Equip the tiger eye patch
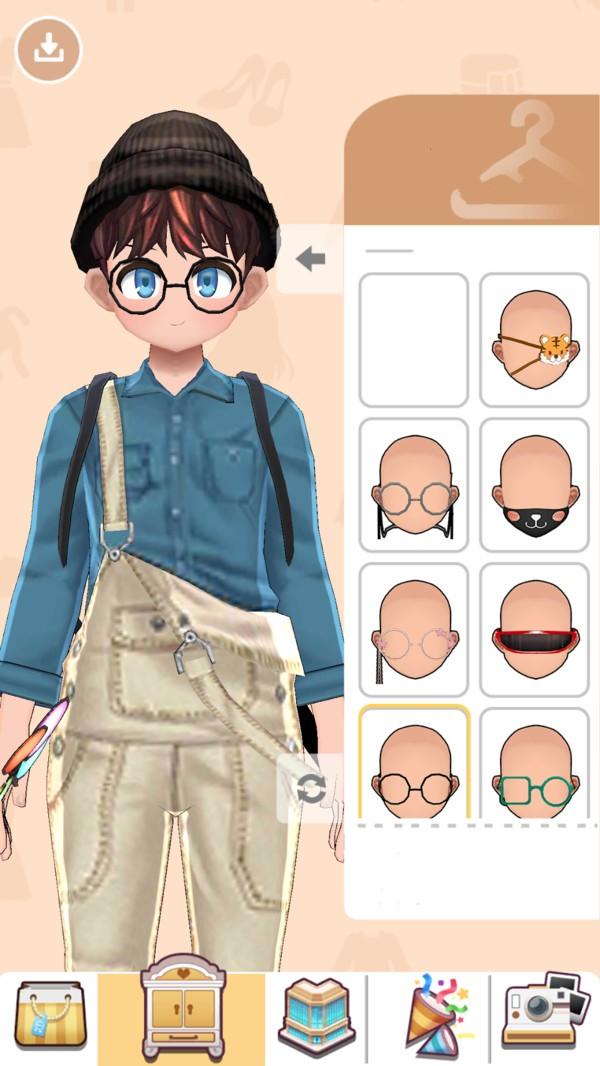The width and height of the screenshot is (600, 1066). tap(534, 340)
